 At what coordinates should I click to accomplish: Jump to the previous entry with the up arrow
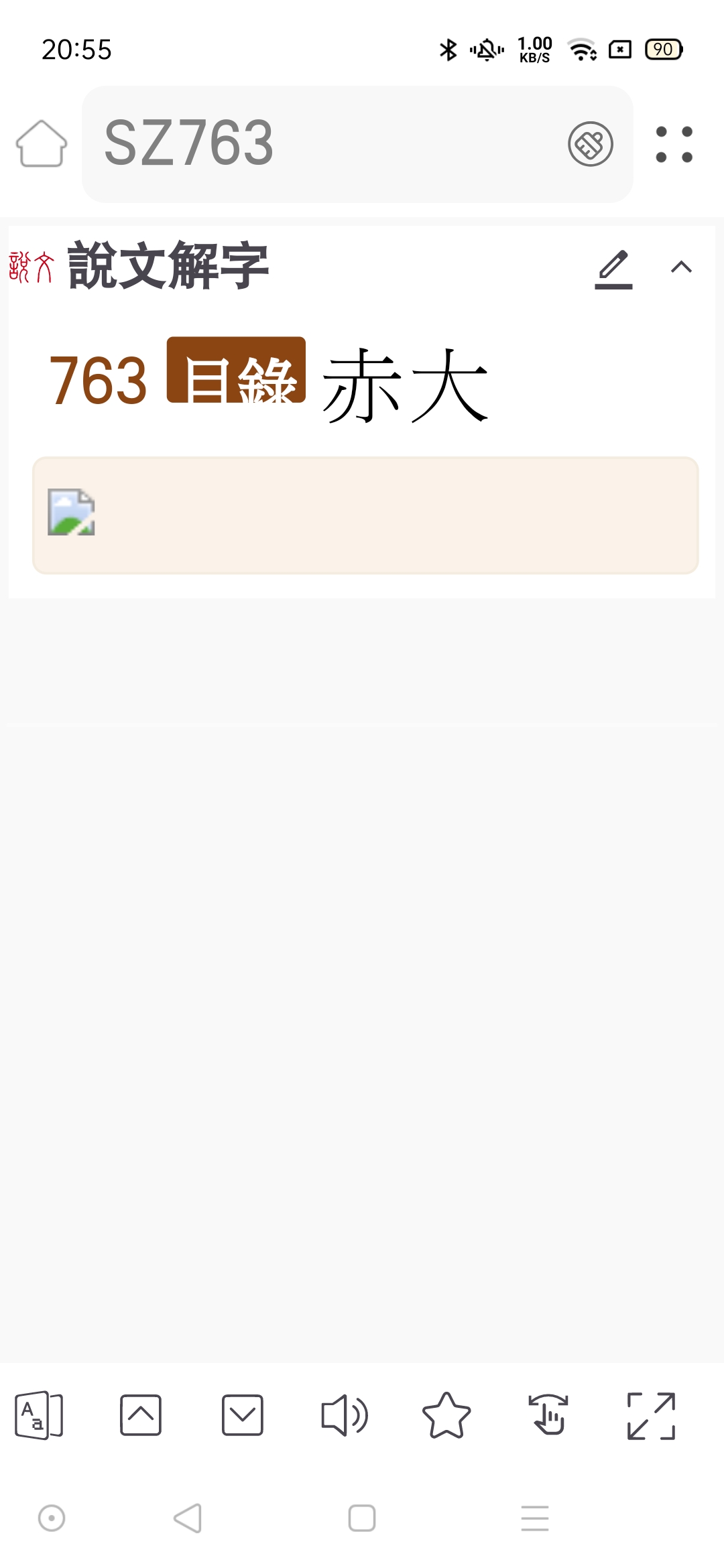point(141,1415)
